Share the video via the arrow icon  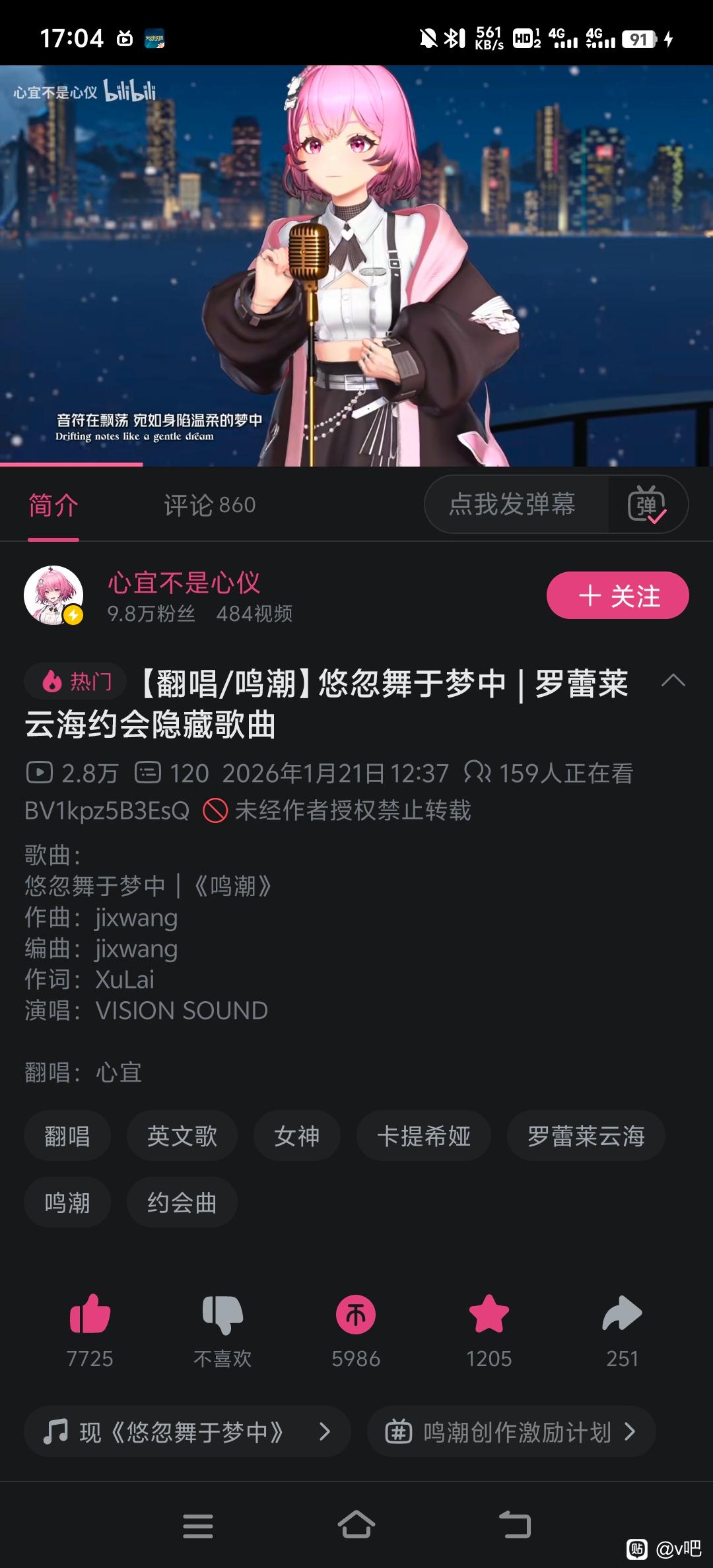click(x=622, y=1315)
